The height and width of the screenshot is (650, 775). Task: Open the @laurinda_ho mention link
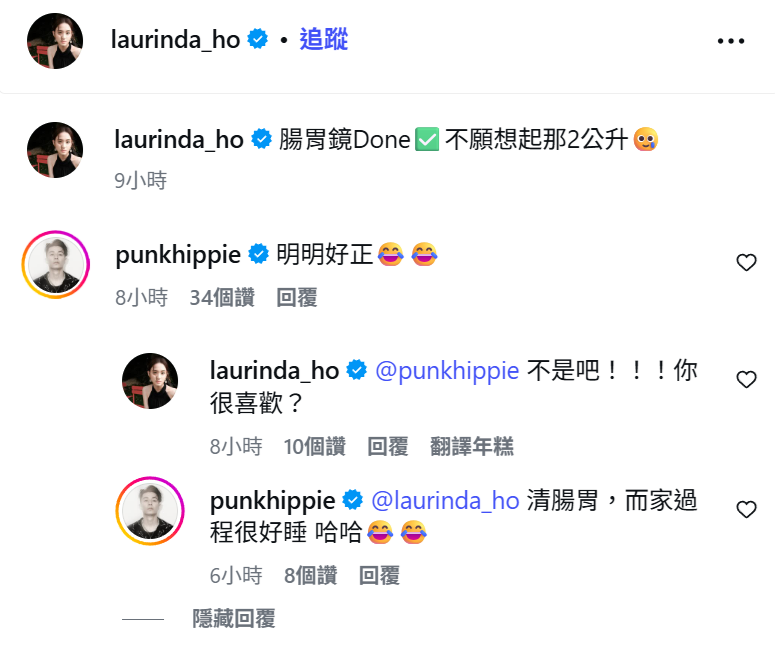click(446, 500)
